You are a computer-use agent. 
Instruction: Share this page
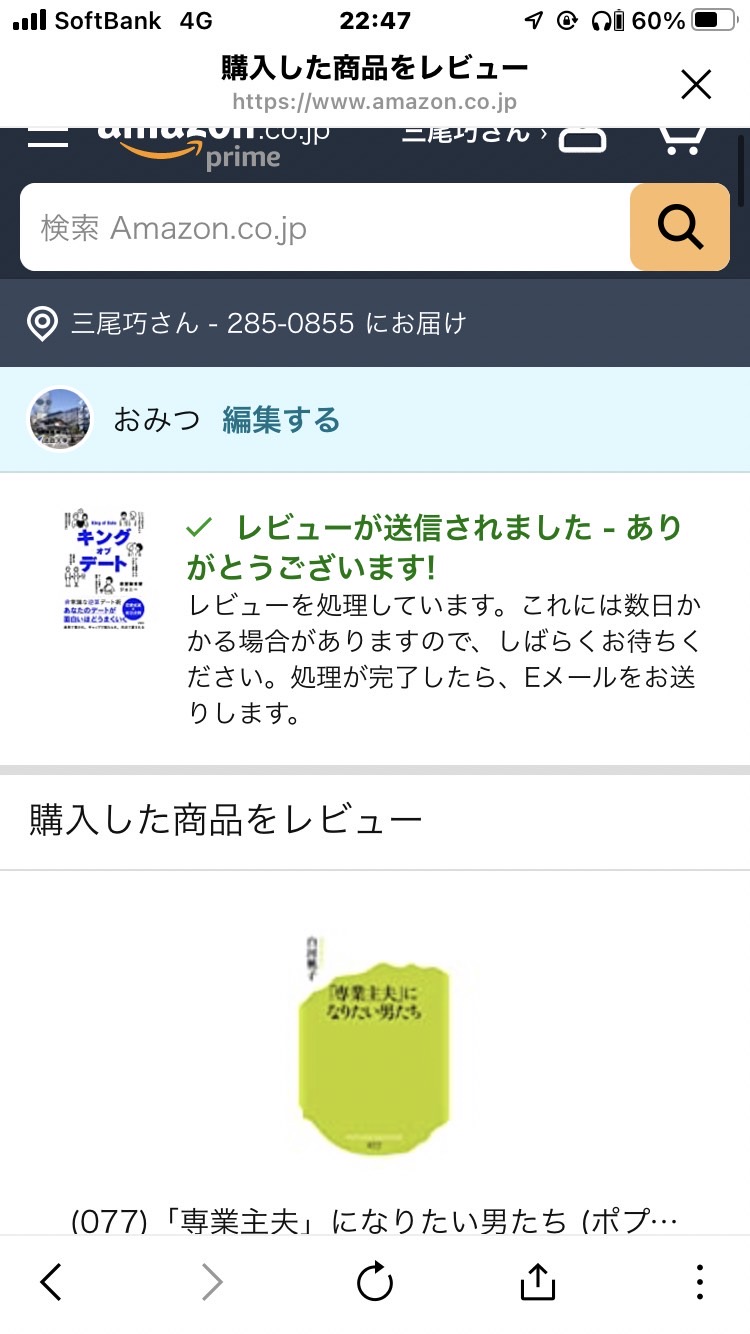point(537,1281)
